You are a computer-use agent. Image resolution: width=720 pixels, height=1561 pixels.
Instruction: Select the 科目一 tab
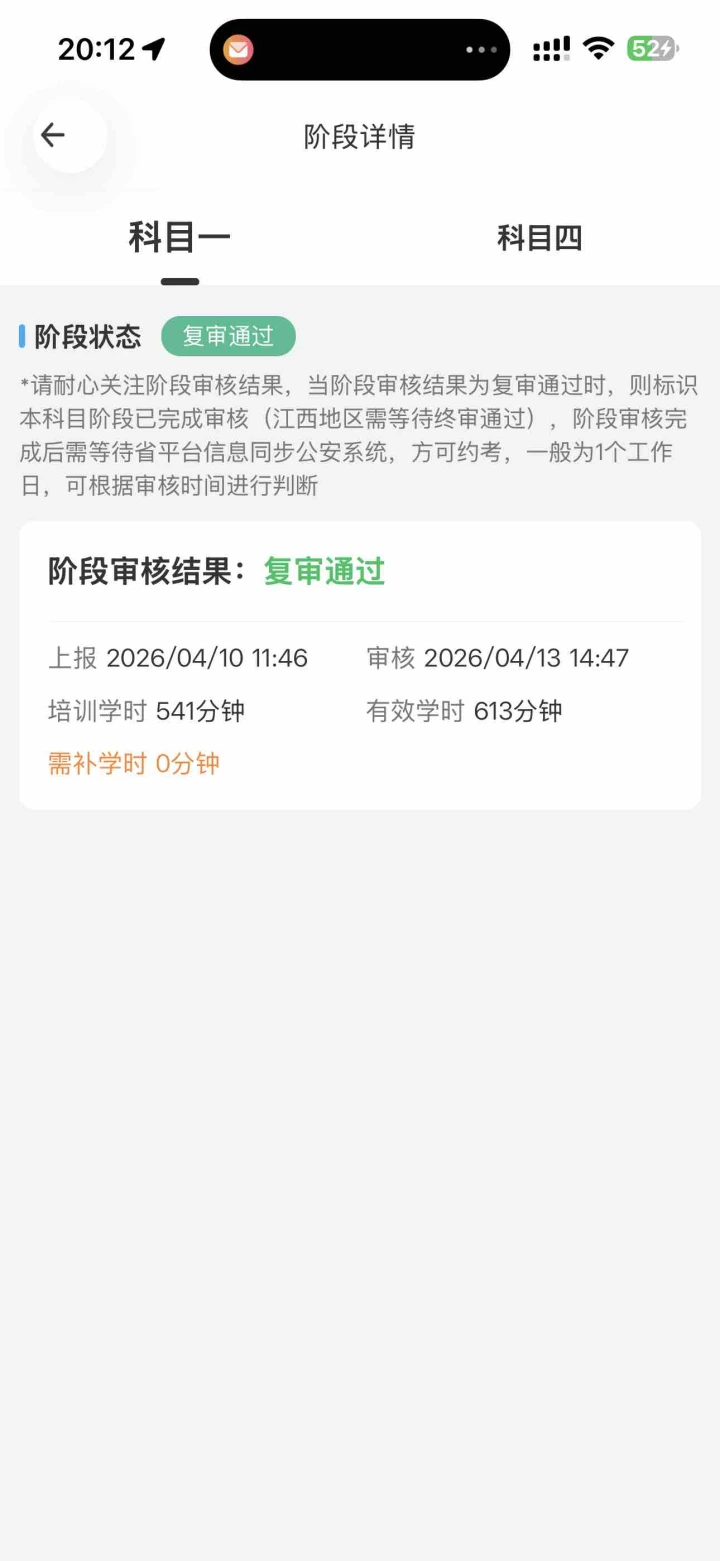pyautogui.click(x=180, y=238)
